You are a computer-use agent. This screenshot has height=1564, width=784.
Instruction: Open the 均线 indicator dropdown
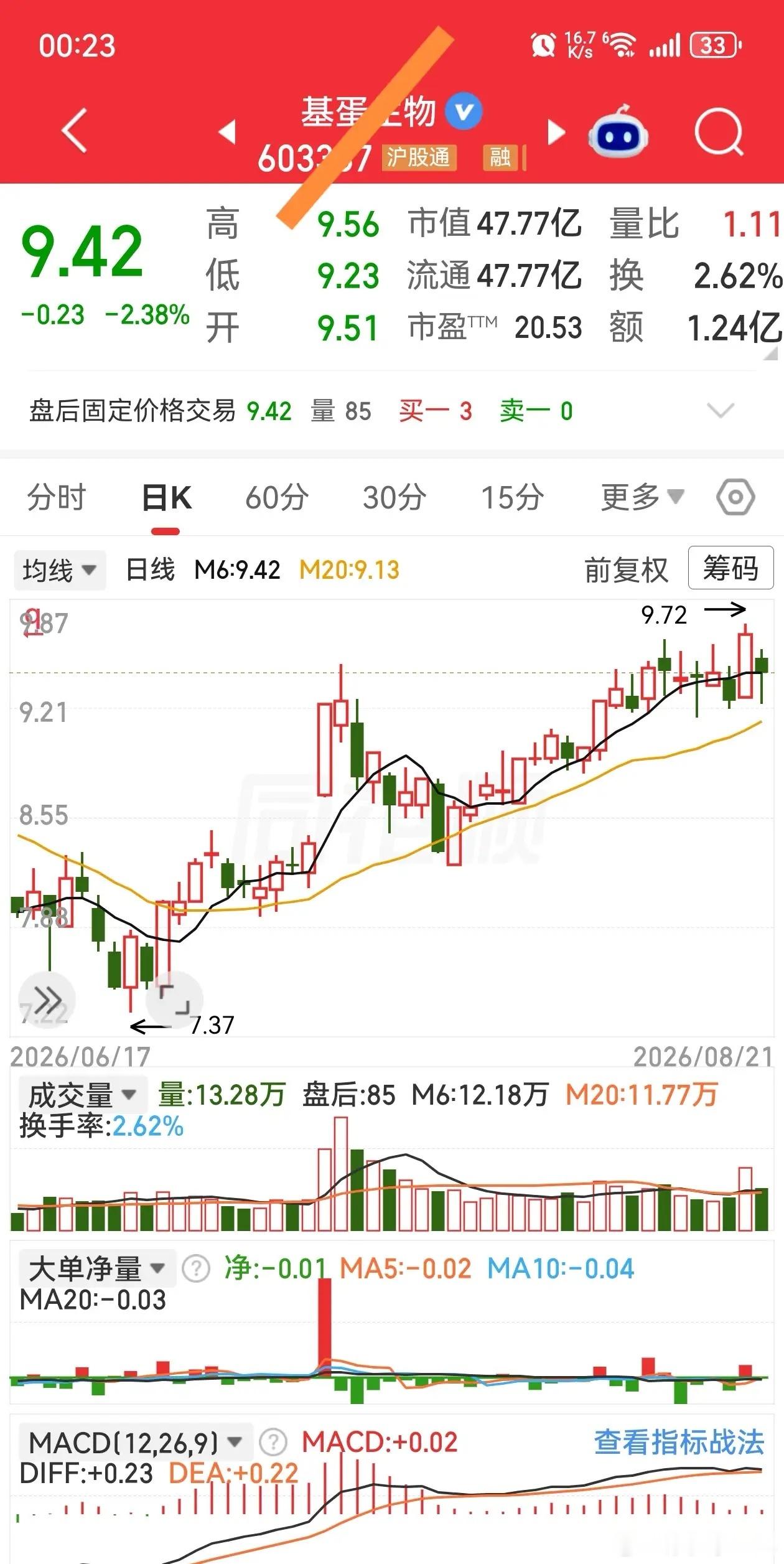point(60,570)
